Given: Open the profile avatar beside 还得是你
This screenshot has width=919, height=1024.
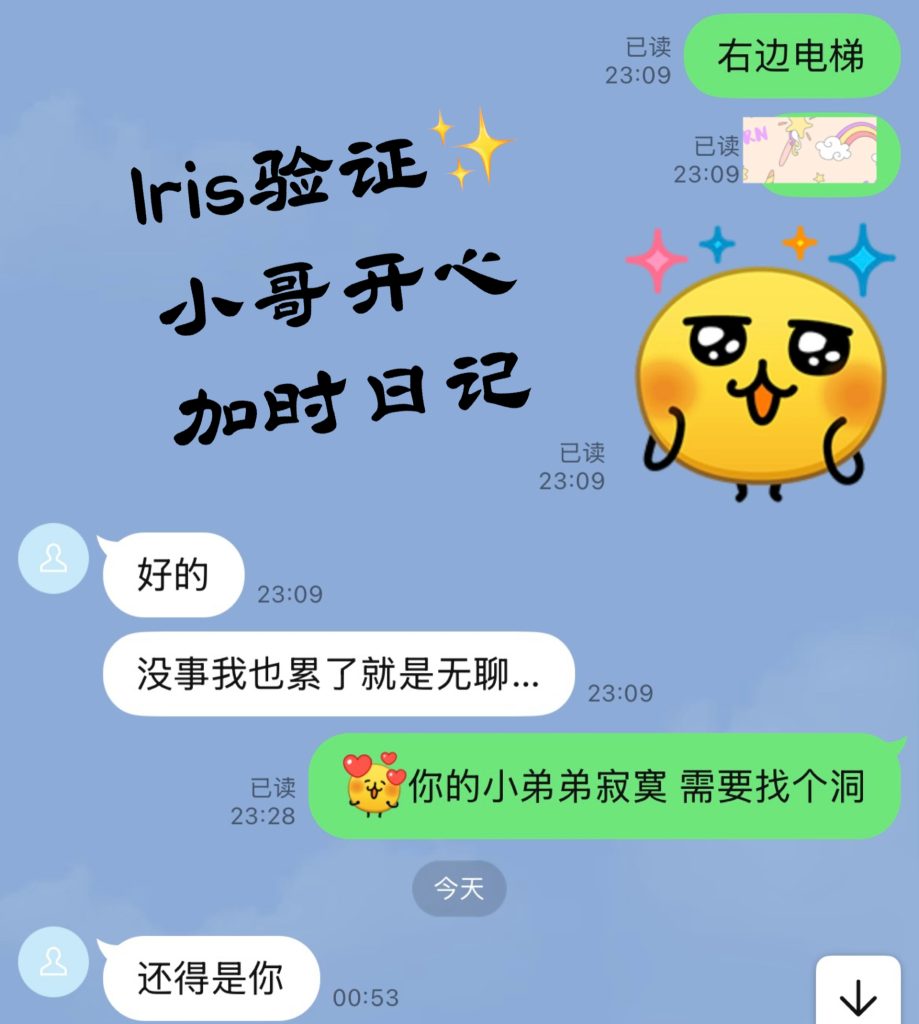Looking at the screenshot, I should 54,961.
